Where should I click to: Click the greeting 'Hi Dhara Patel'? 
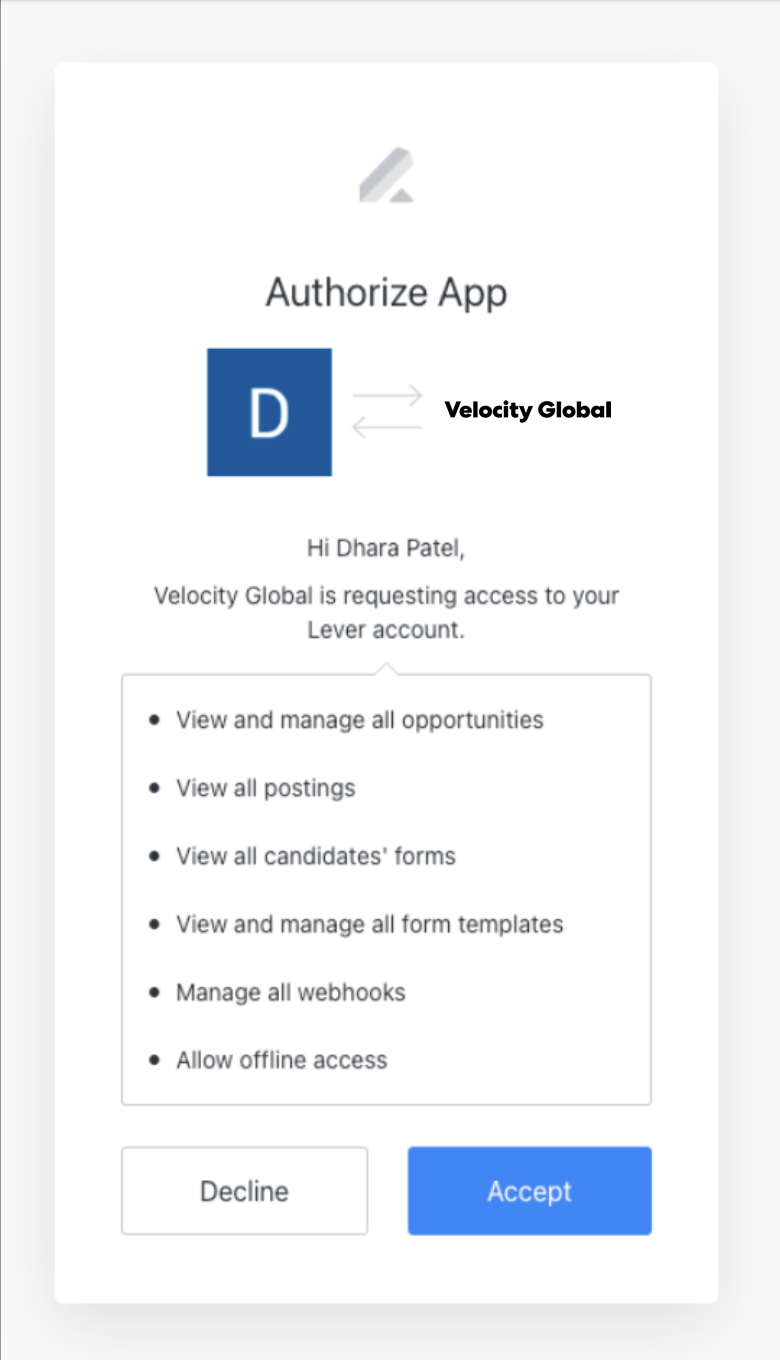coord(386,547)
